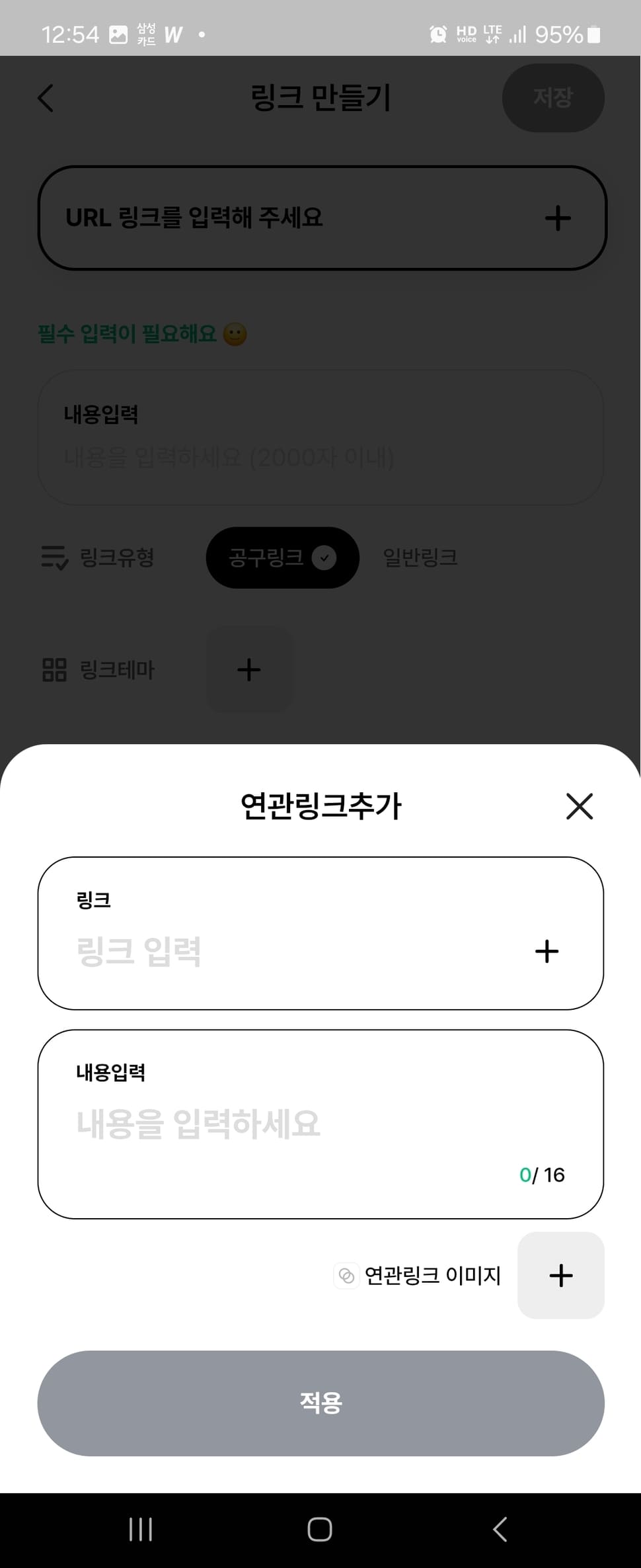Click the plus icon inside the 링크 field
Viewport: 641px width, 1568px height.
546,952
